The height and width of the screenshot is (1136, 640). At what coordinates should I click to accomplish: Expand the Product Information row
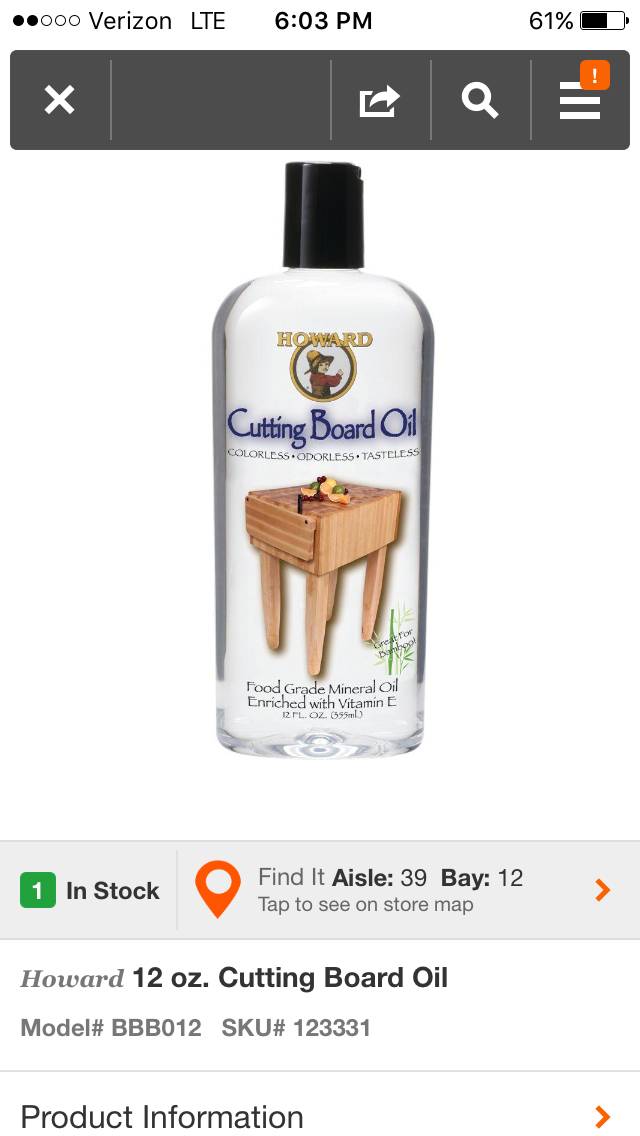click(x=320, y=1115)
